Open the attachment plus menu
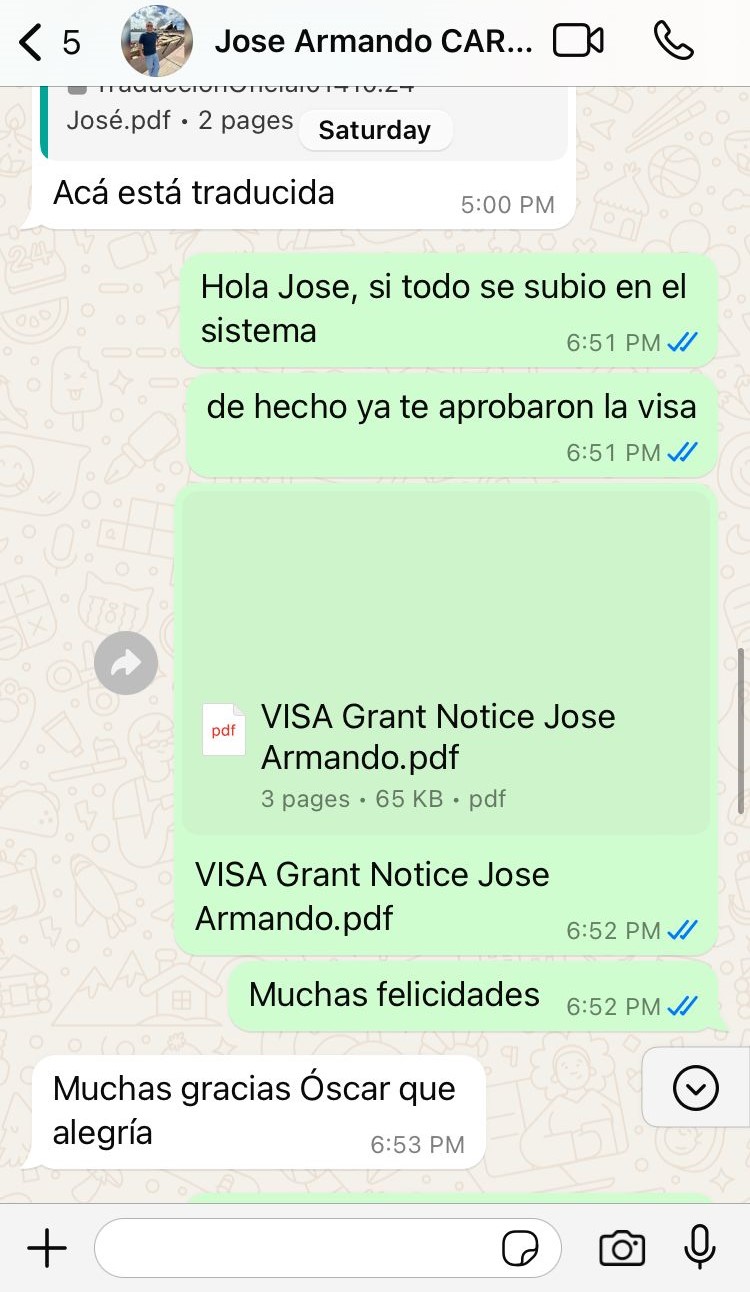The image size is (750, 1292). point(47,1248)
